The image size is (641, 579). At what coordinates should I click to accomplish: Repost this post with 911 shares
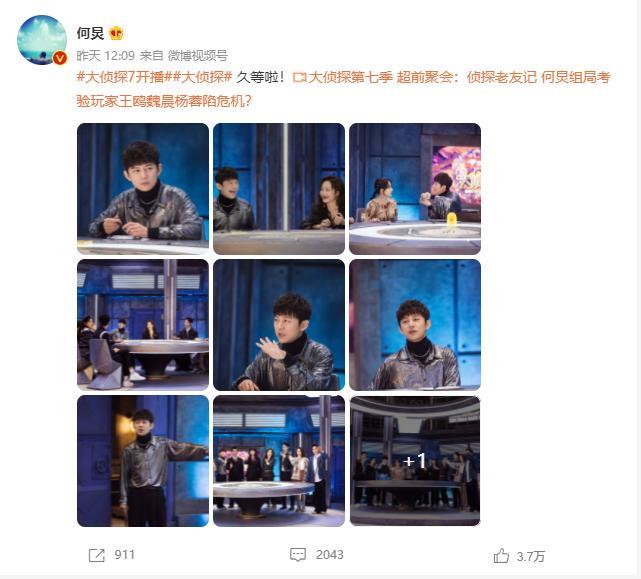111,555
